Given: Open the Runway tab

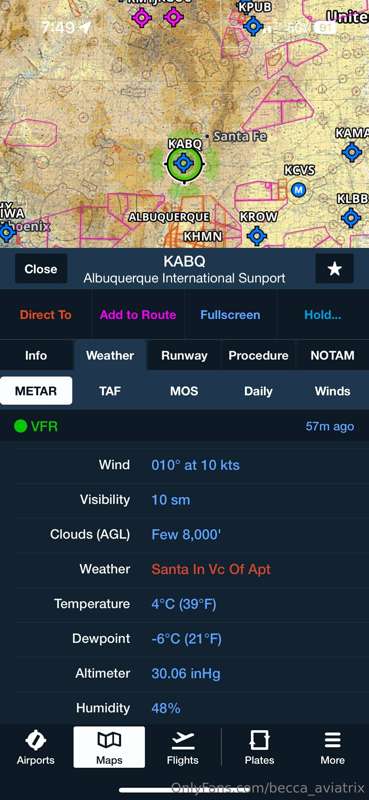Looking at the screenshot, I should point(184,356).
